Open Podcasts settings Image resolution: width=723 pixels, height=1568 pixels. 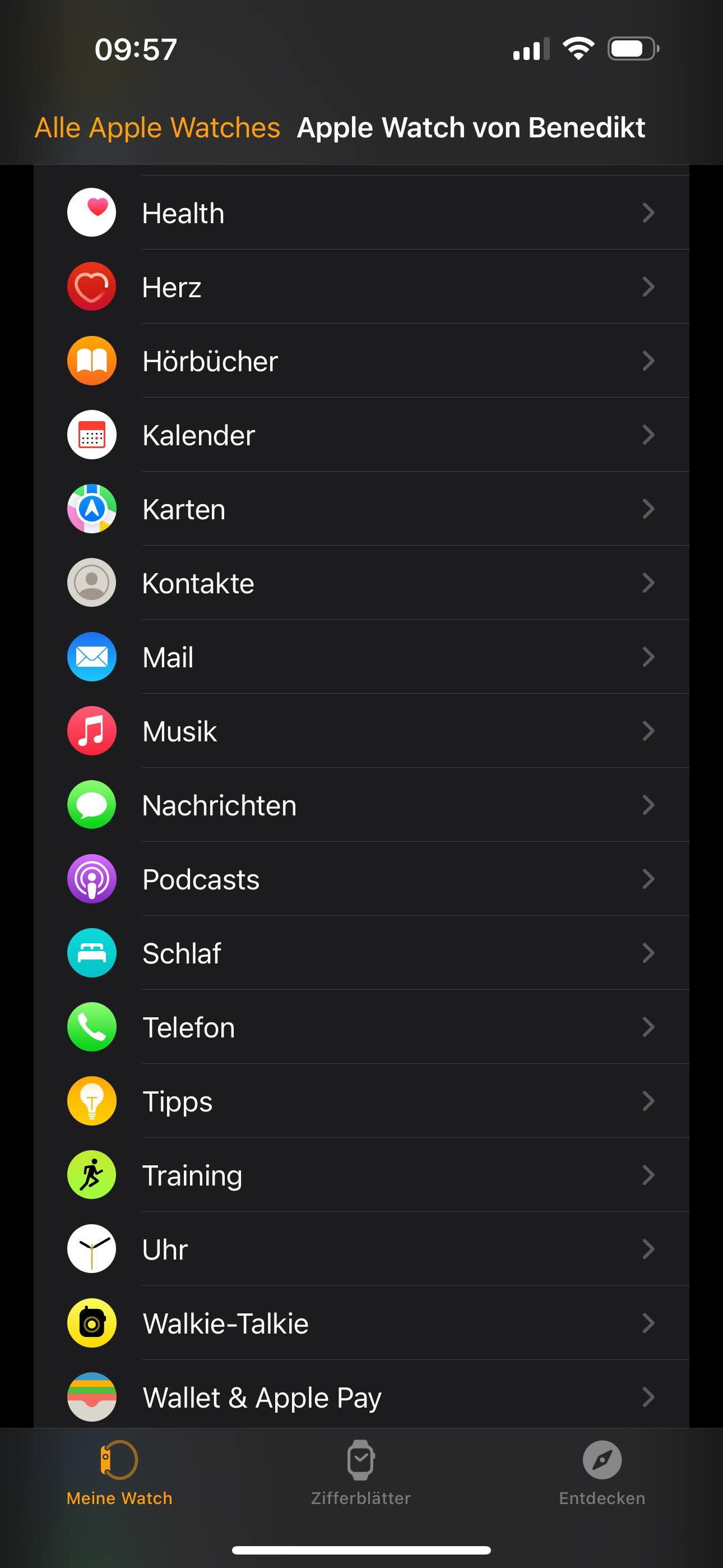tap(361, 879)
